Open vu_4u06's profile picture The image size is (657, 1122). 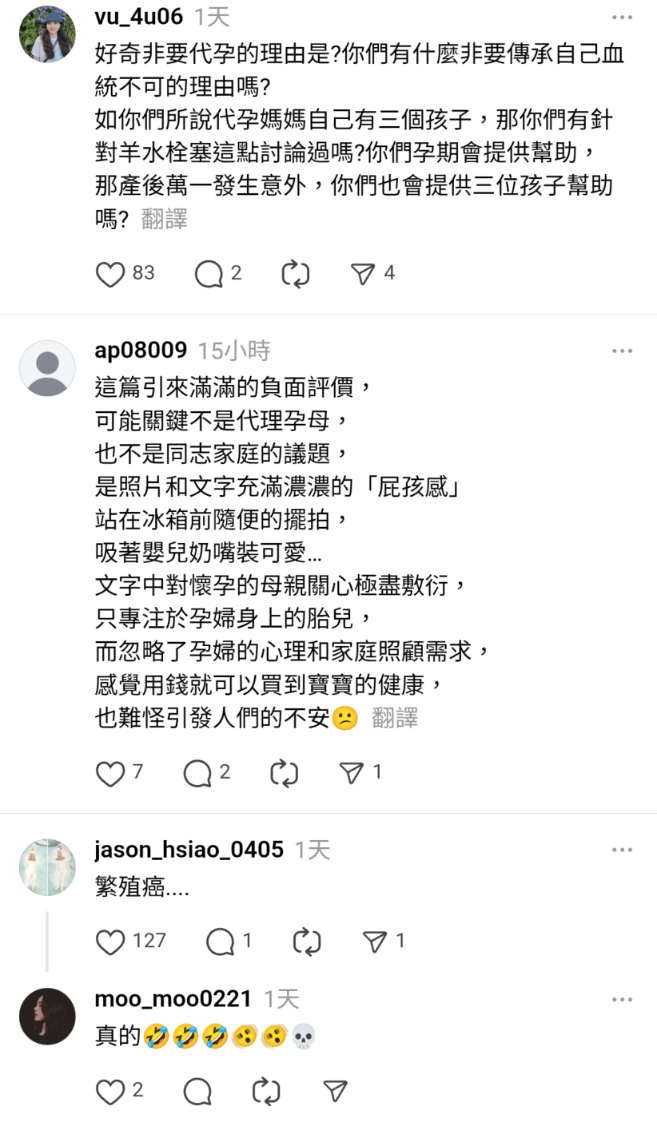point(47,34)
